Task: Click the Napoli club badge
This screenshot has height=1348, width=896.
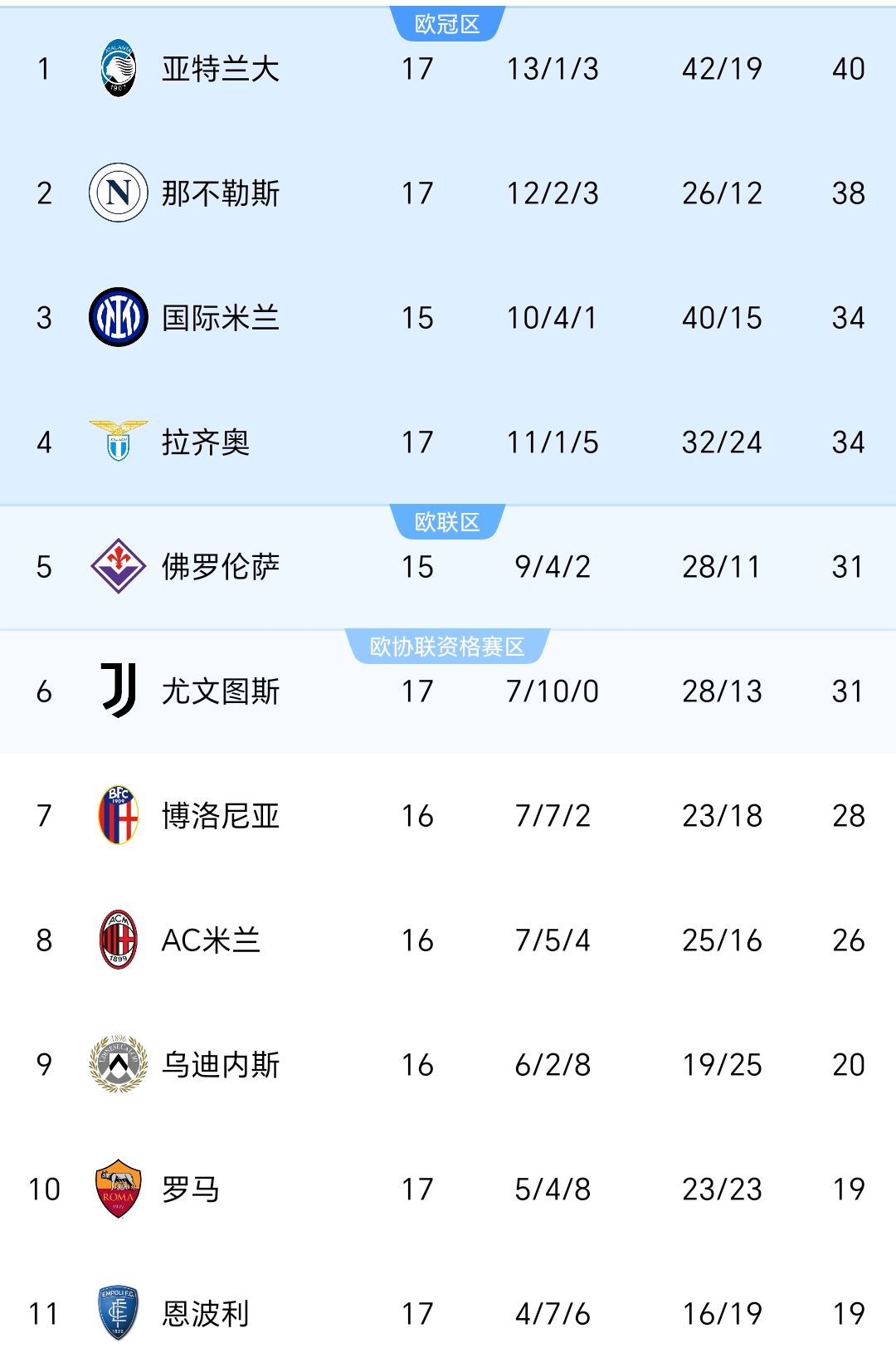Action: point(116,193)
